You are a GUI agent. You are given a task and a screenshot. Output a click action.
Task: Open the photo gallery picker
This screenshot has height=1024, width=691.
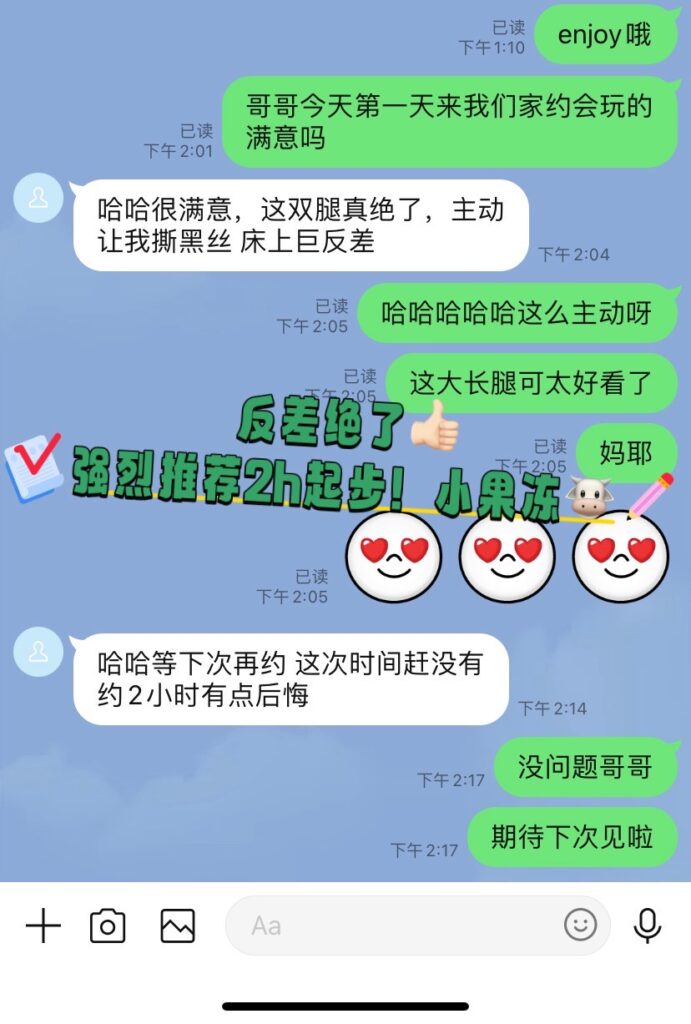pos(178,926)
